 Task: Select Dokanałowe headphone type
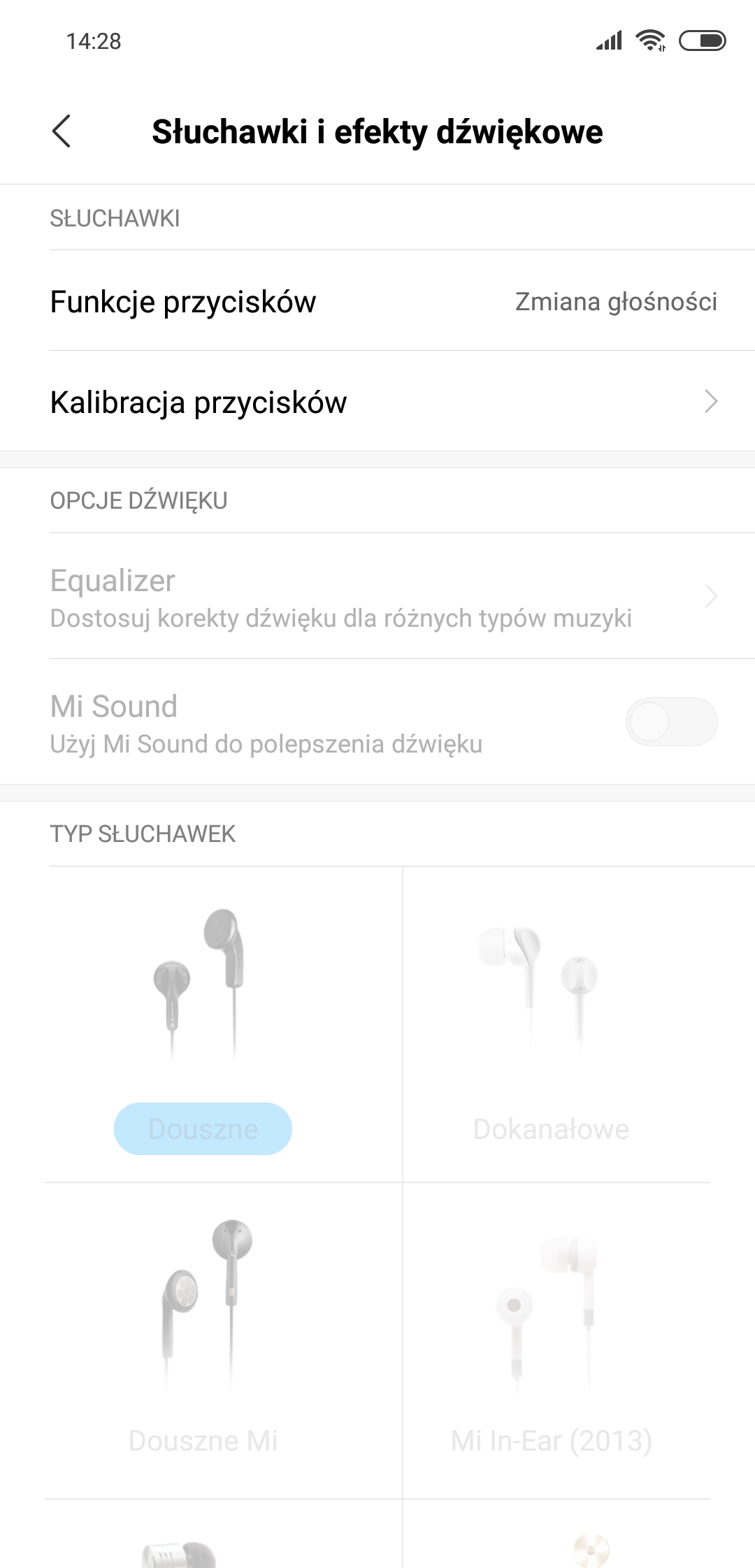tap(551, 1128)
